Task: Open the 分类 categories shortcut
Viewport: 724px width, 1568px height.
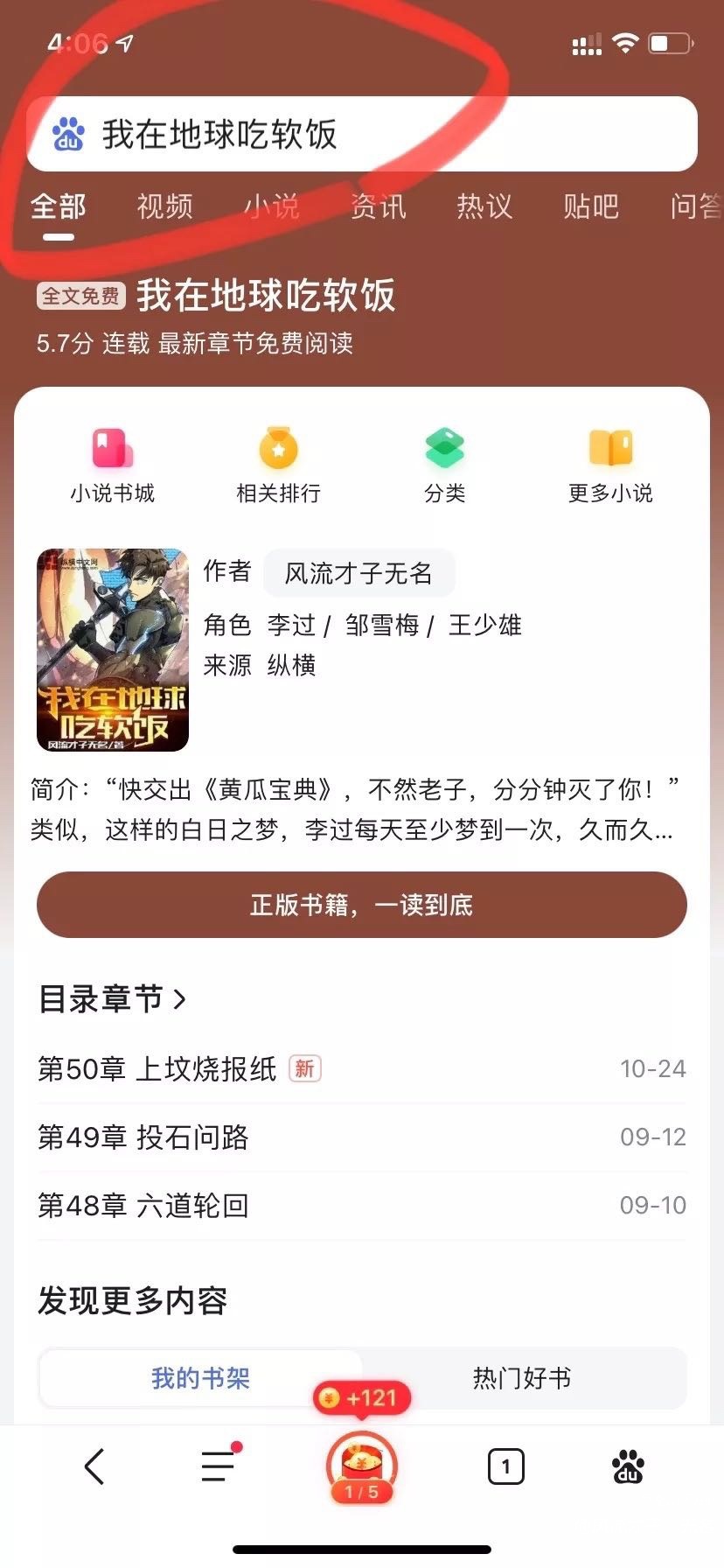Action: (x=444, y=465)
